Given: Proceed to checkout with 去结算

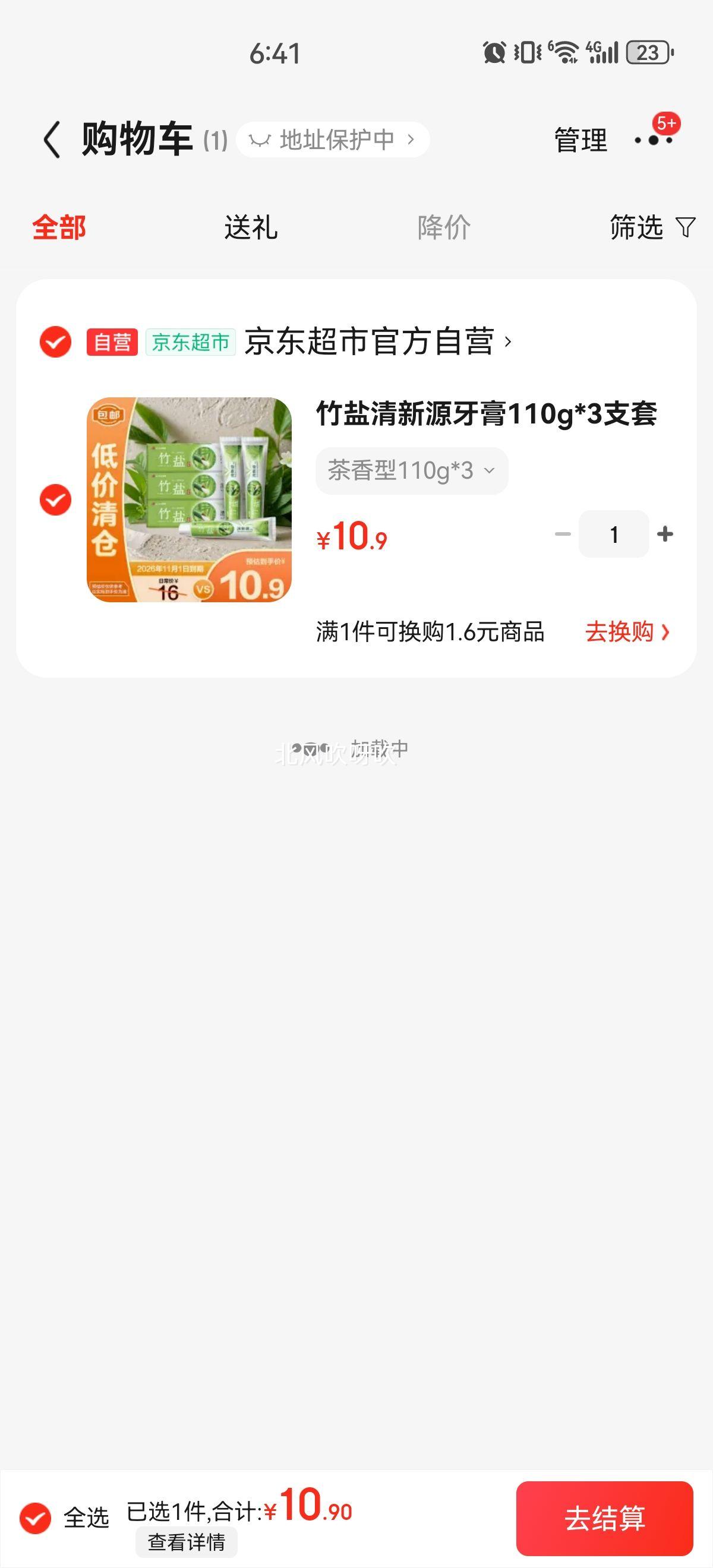Looking at the screenshot, I should point(604,1518).
